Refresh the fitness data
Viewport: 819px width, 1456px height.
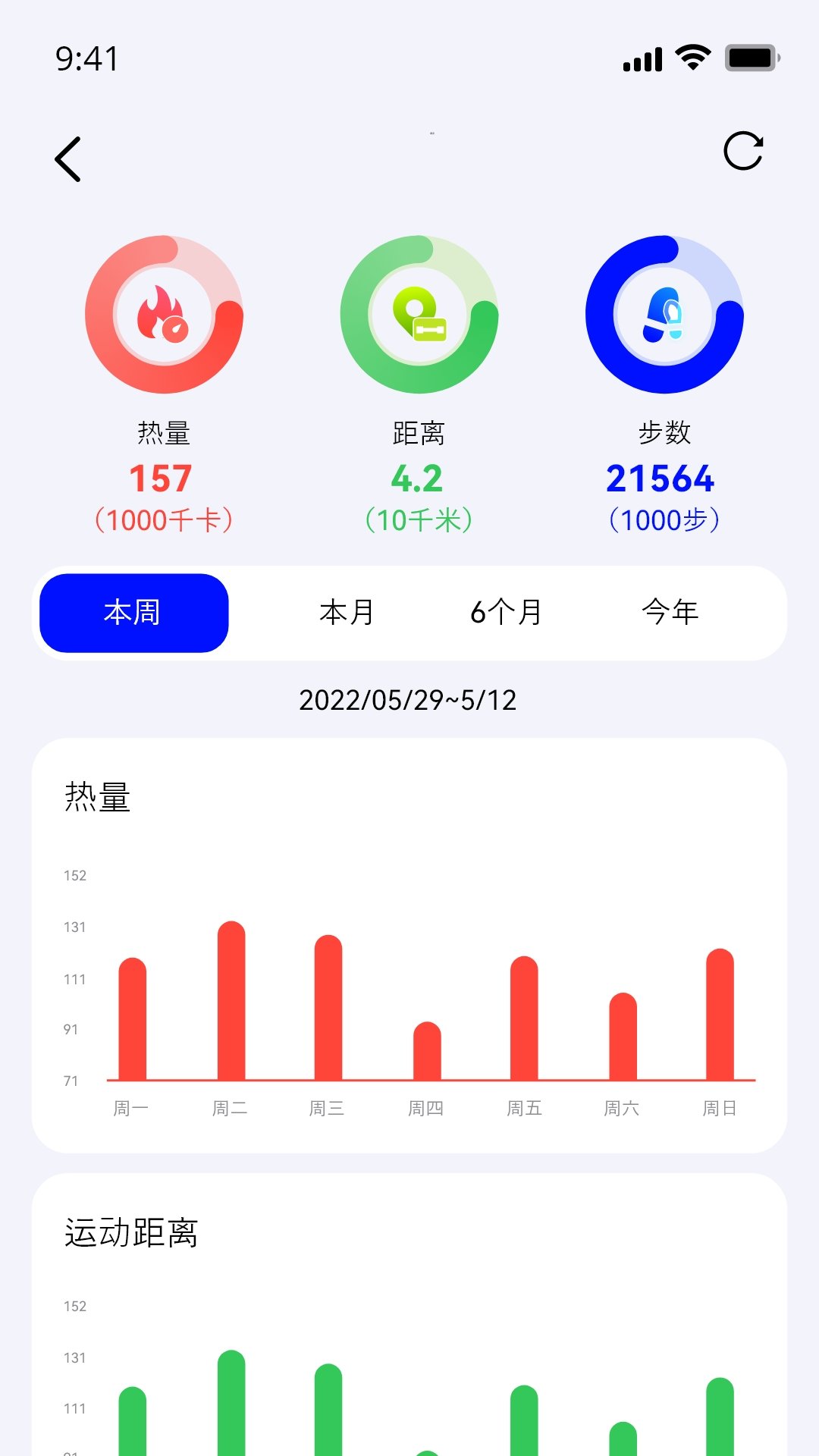(x=742, y=151)
